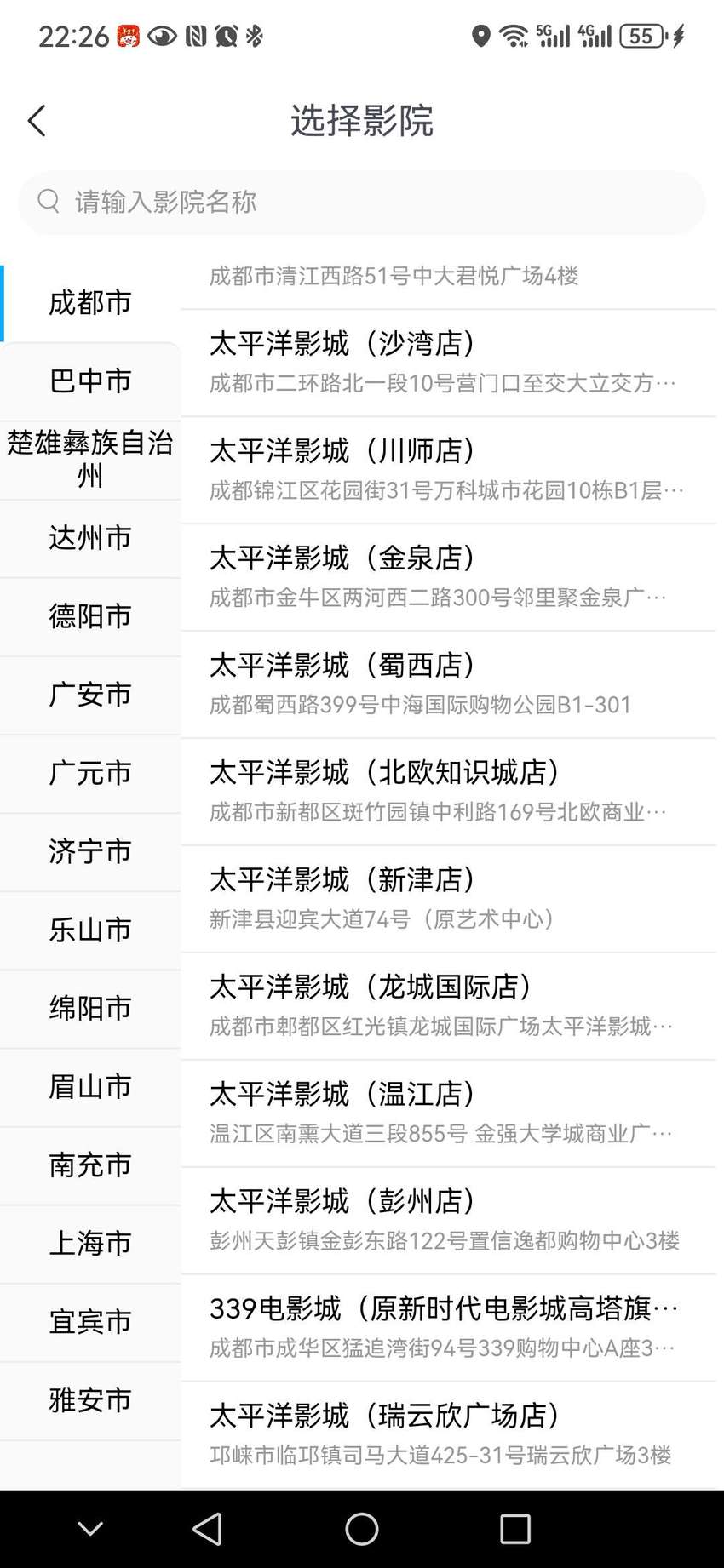Screen dimensions: 724x1568
Task: Select 太平洋影城（新津店）
Action: click(x=448, y=899)
